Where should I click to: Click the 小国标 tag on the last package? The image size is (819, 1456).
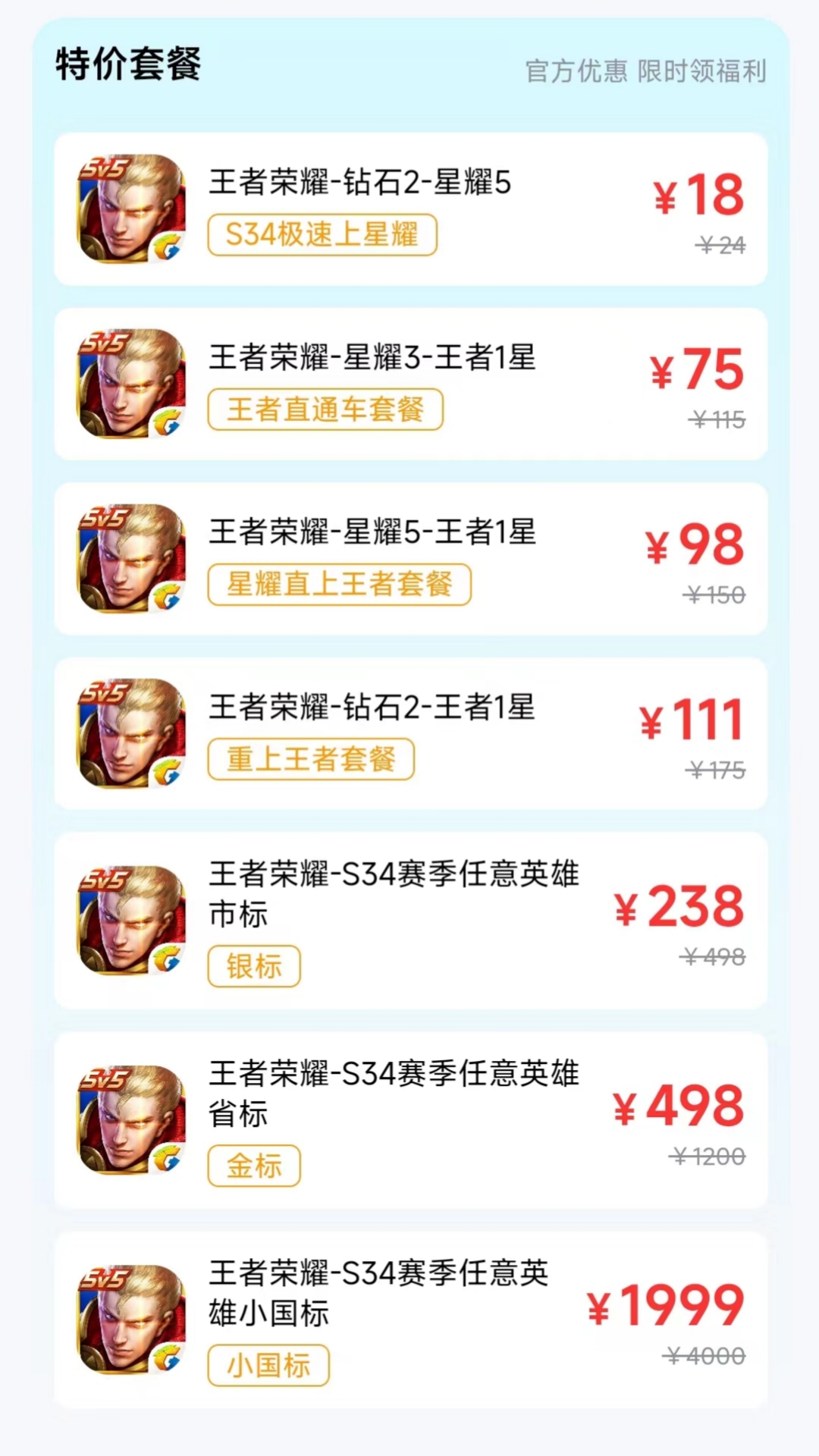pyautogui.click(x=268, y=1364)
